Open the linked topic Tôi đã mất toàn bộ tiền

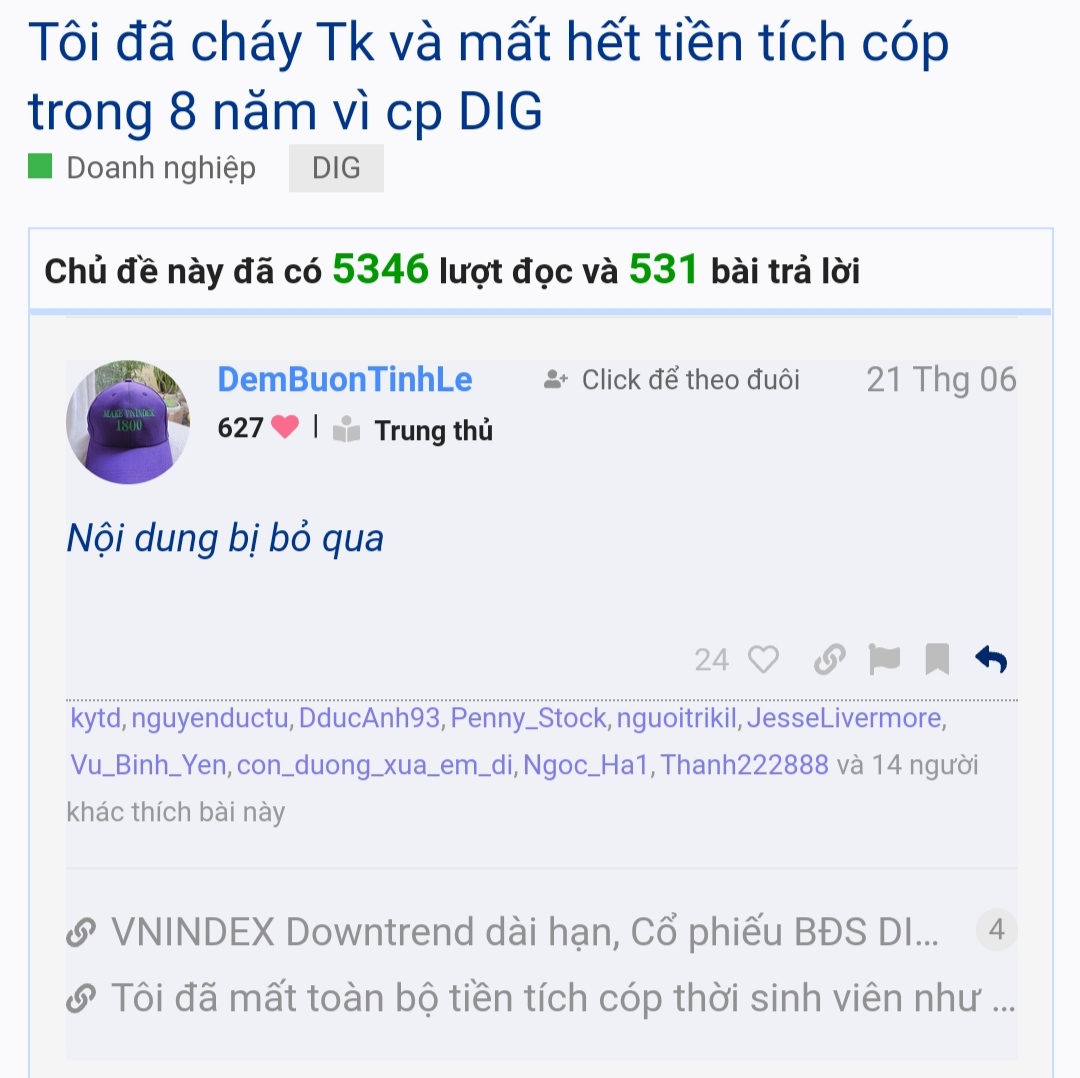click(x=560, y=998)
